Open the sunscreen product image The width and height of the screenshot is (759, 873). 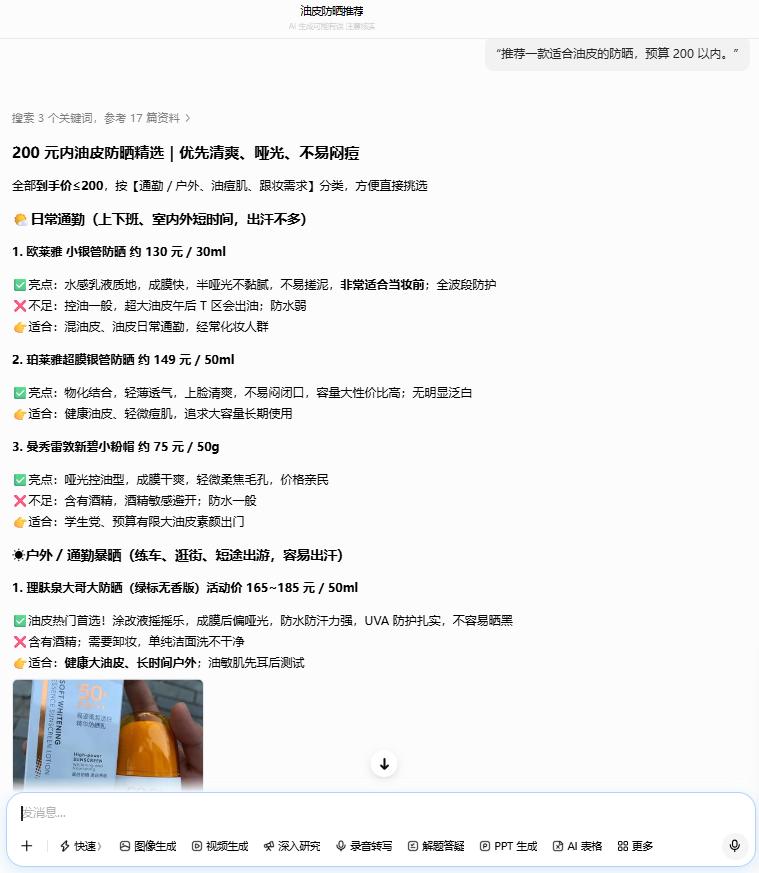click(x=108, y=734)
